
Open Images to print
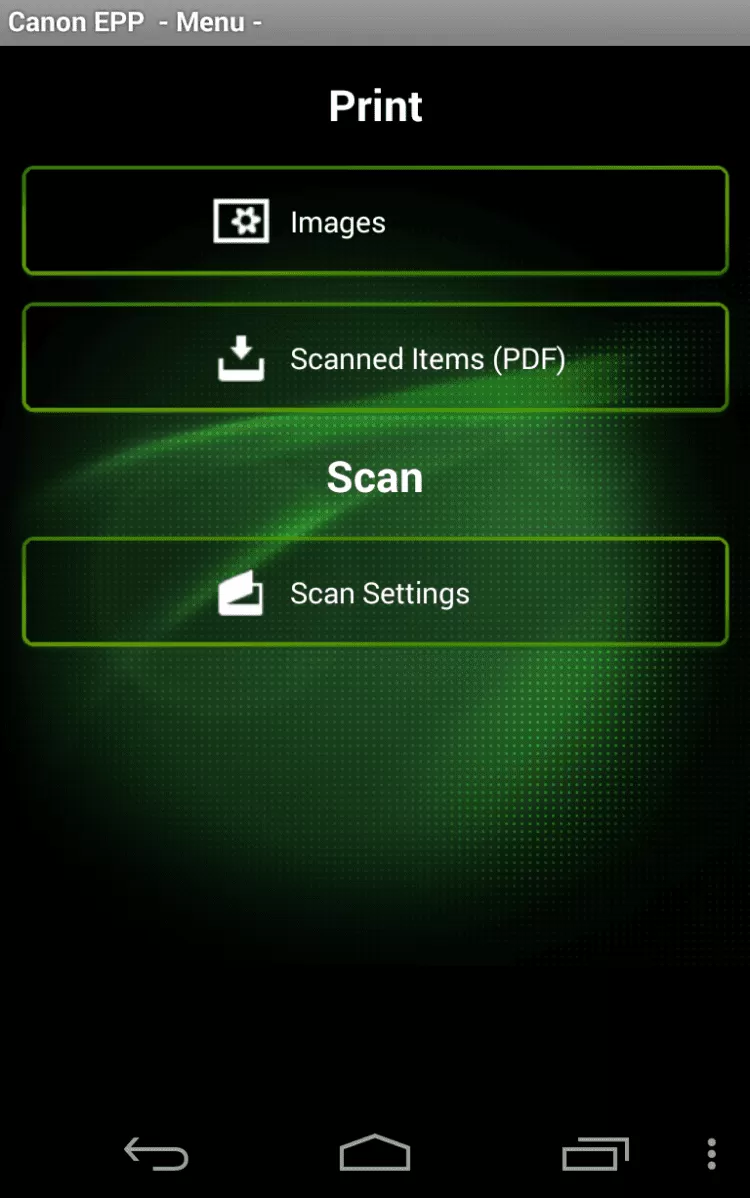pyautogui.click(x=375, y=221)
